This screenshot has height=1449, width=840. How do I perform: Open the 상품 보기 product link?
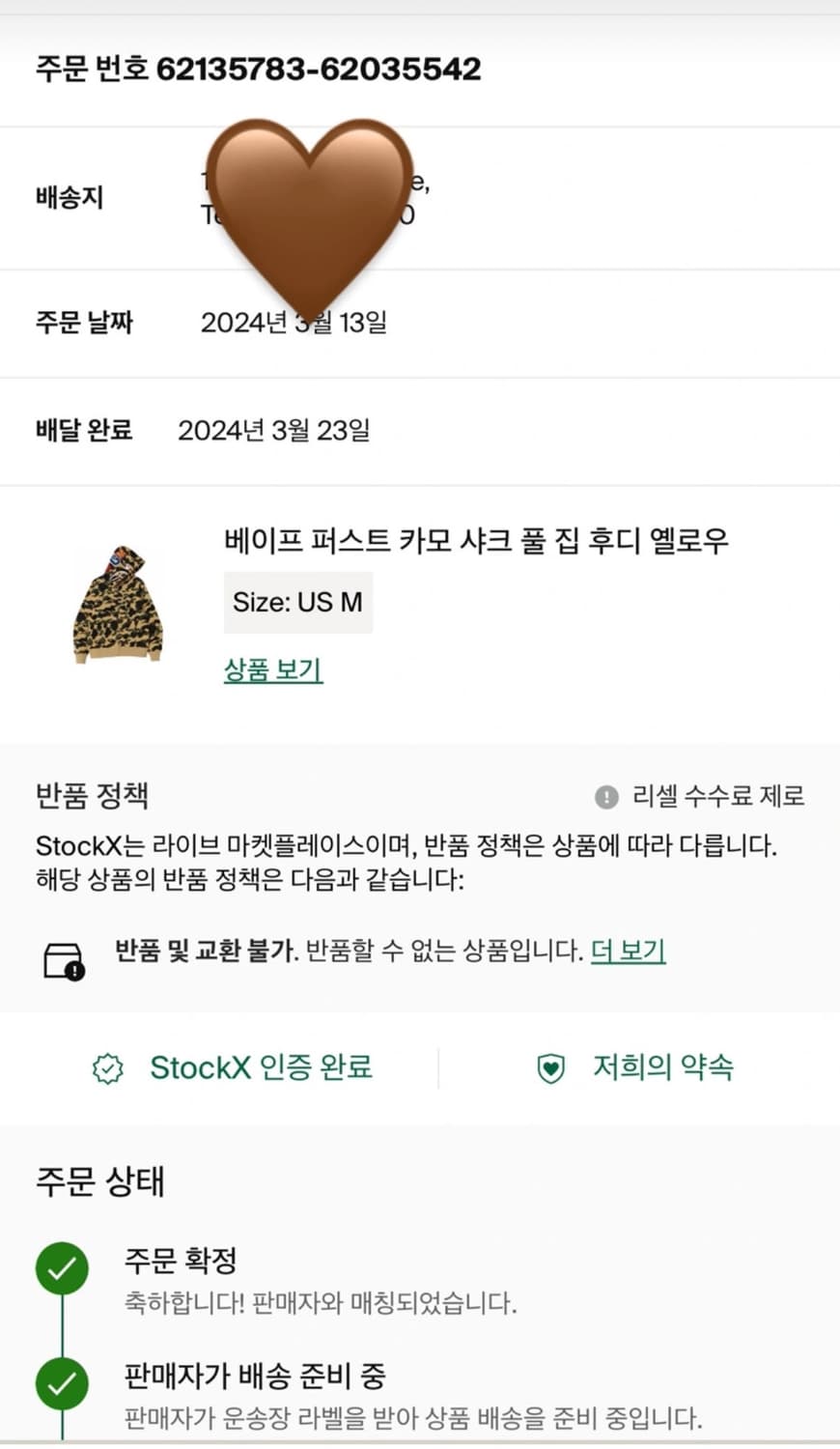coord(272,670)
